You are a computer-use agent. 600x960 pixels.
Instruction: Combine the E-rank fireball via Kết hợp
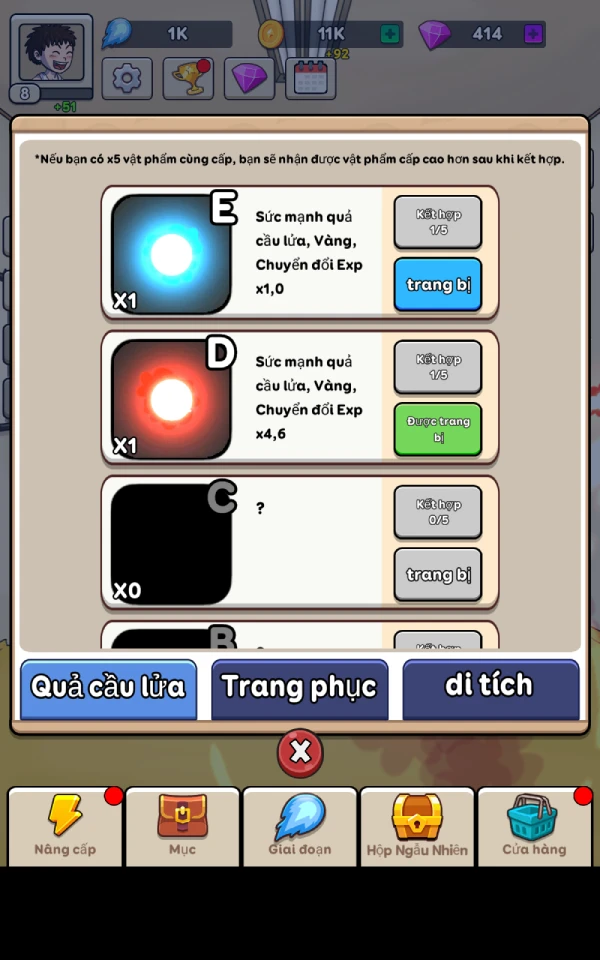coord(438,222)
